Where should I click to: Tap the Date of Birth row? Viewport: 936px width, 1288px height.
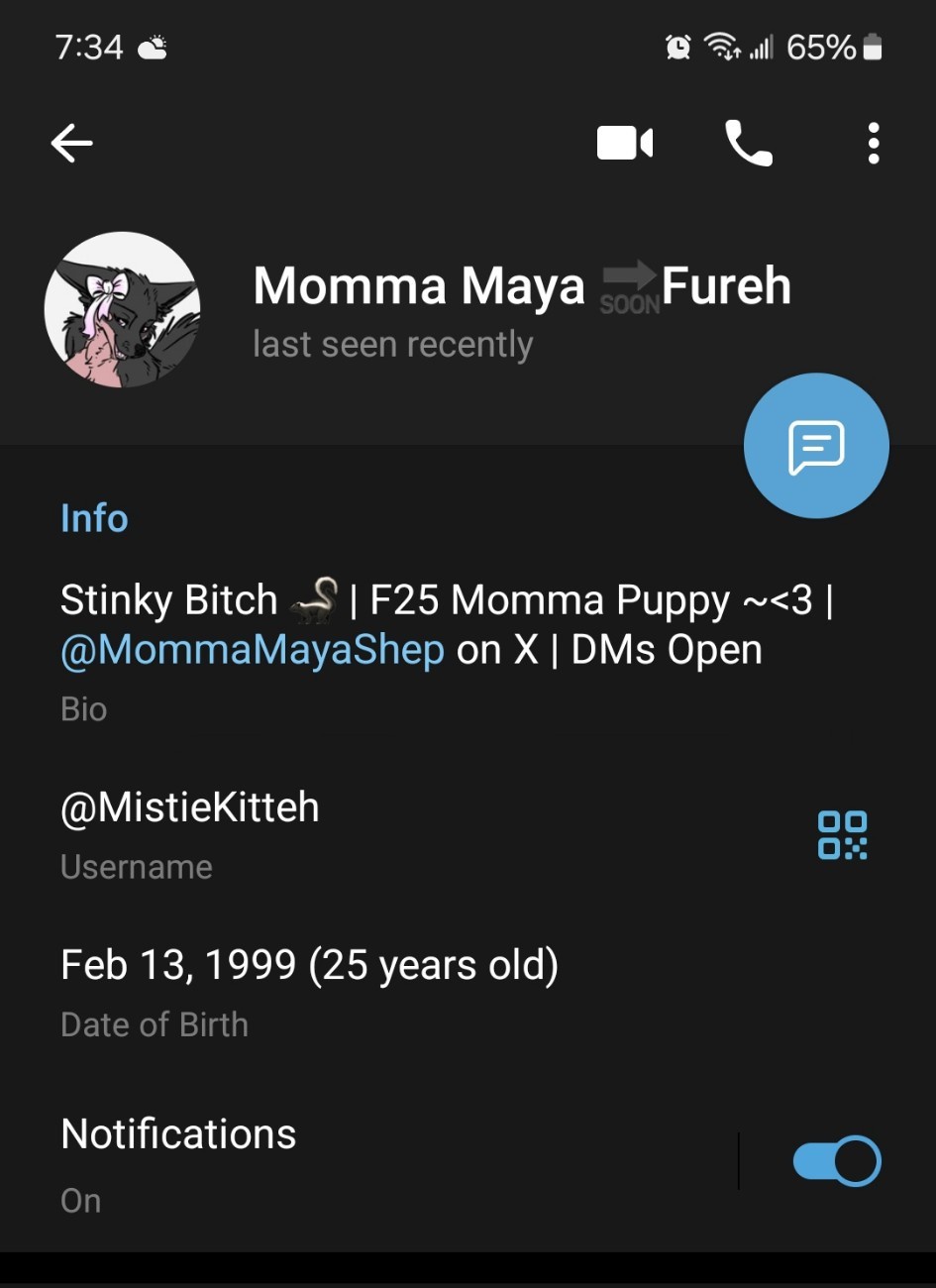(309, 991)
